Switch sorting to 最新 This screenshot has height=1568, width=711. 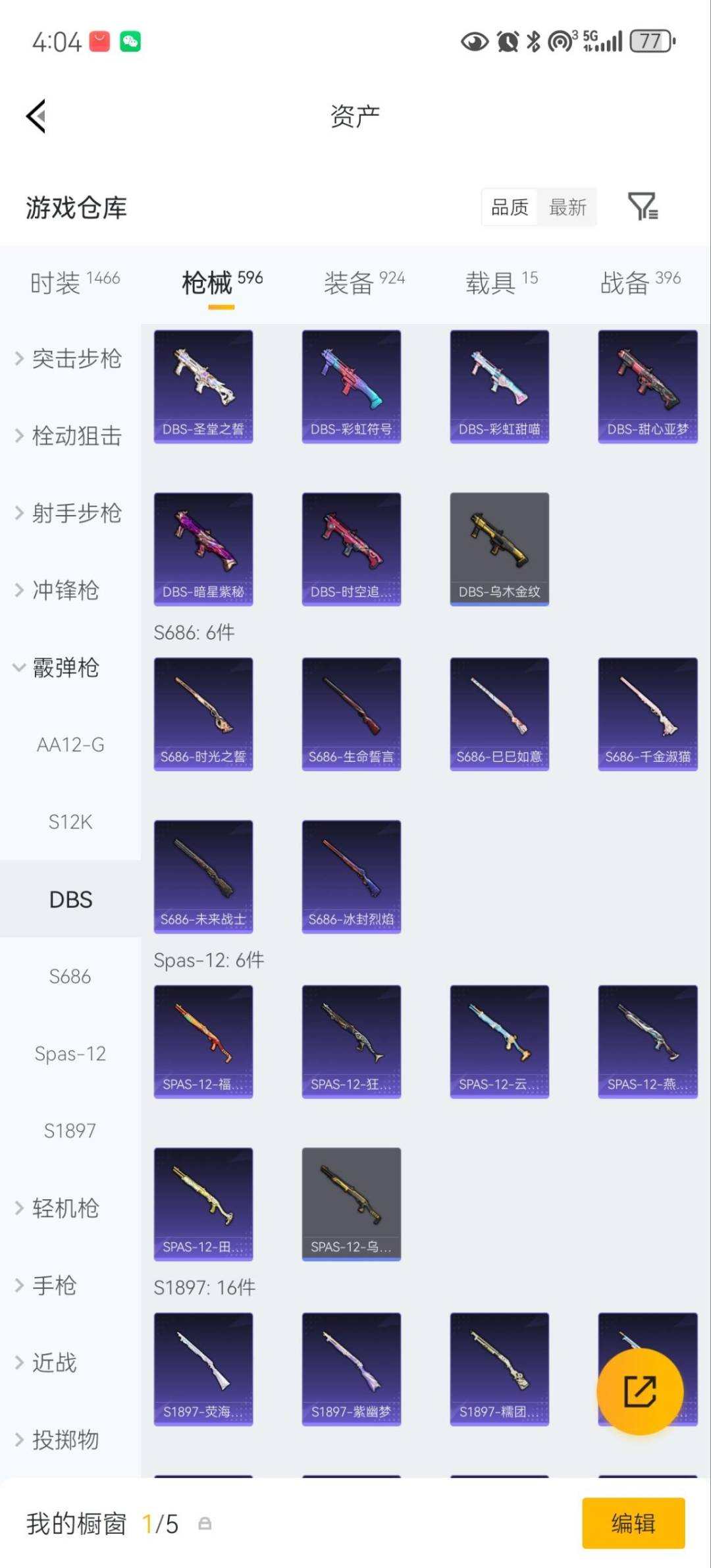coord(569,207)
